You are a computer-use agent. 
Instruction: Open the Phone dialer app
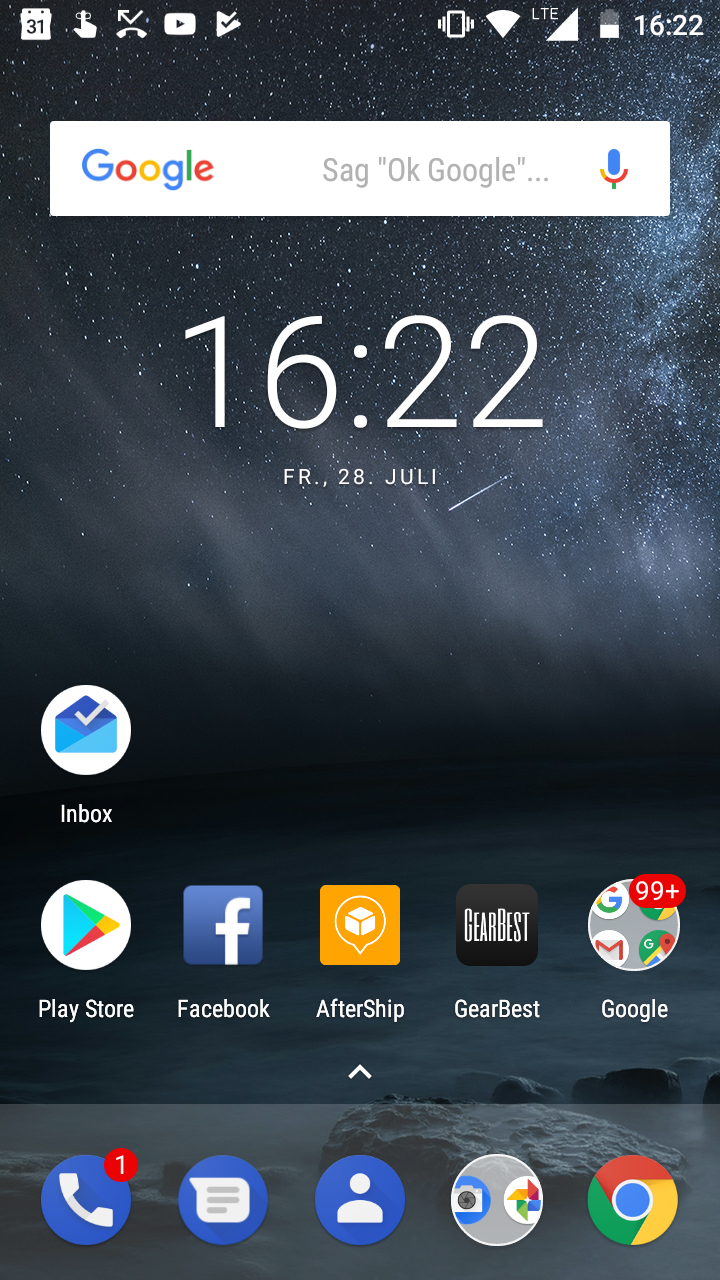[86, 1200]
